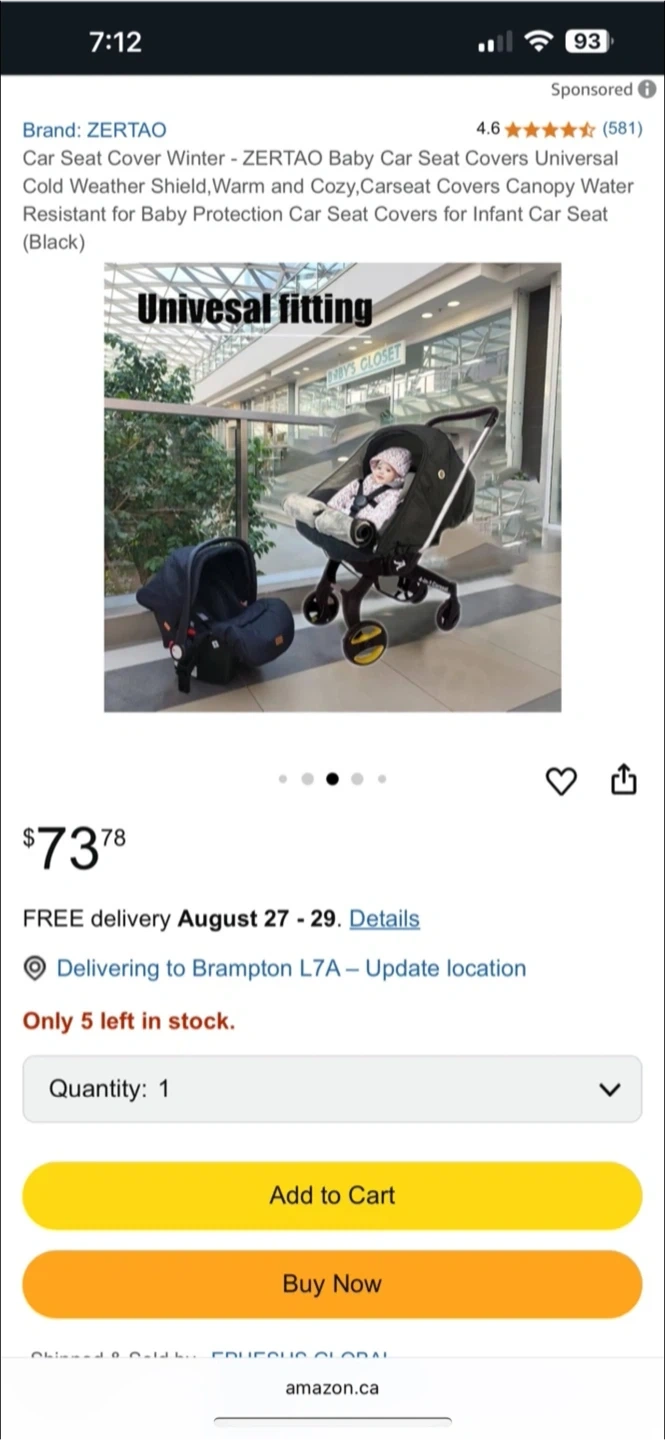Tap Add to Cart button

(332, 1195)
